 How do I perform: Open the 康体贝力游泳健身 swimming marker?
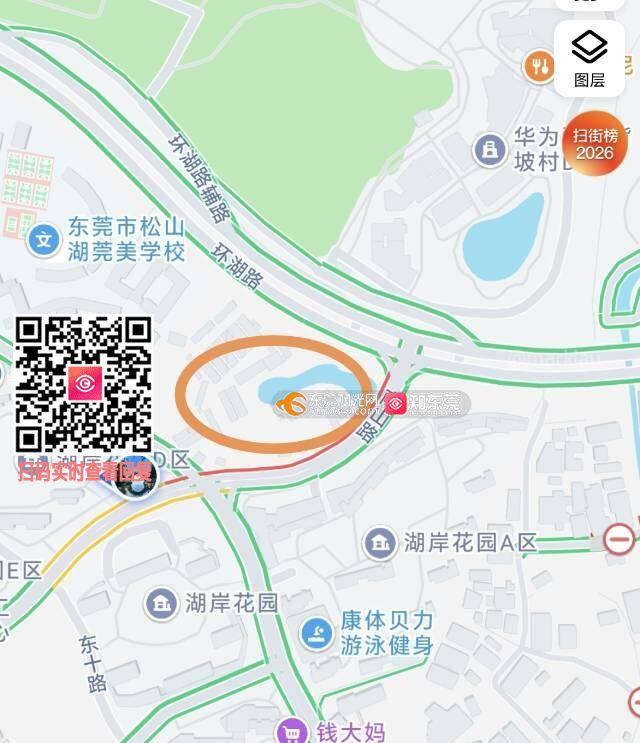[x=317, y=633]
